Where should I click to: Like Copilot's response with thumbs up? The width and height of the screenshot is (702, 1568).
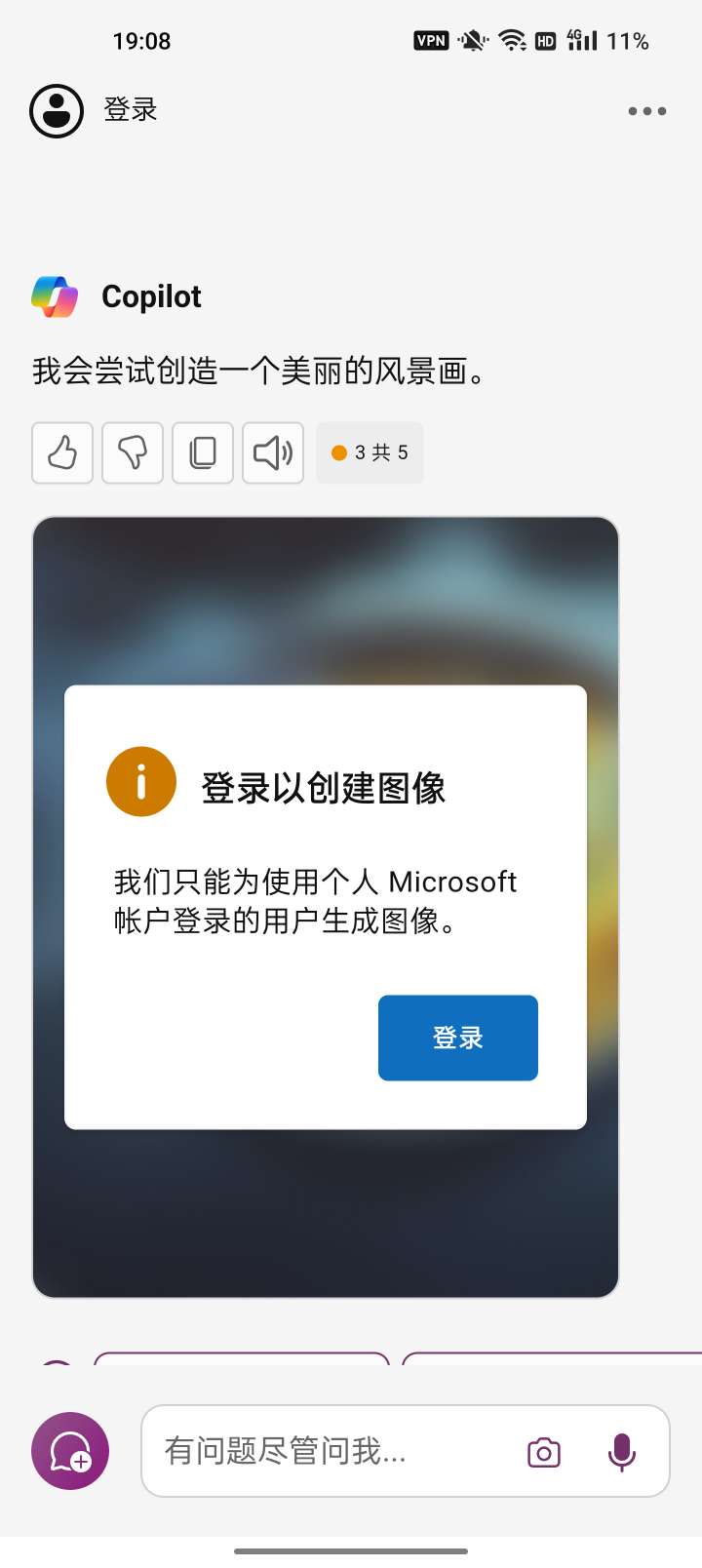tap(62, 452)
